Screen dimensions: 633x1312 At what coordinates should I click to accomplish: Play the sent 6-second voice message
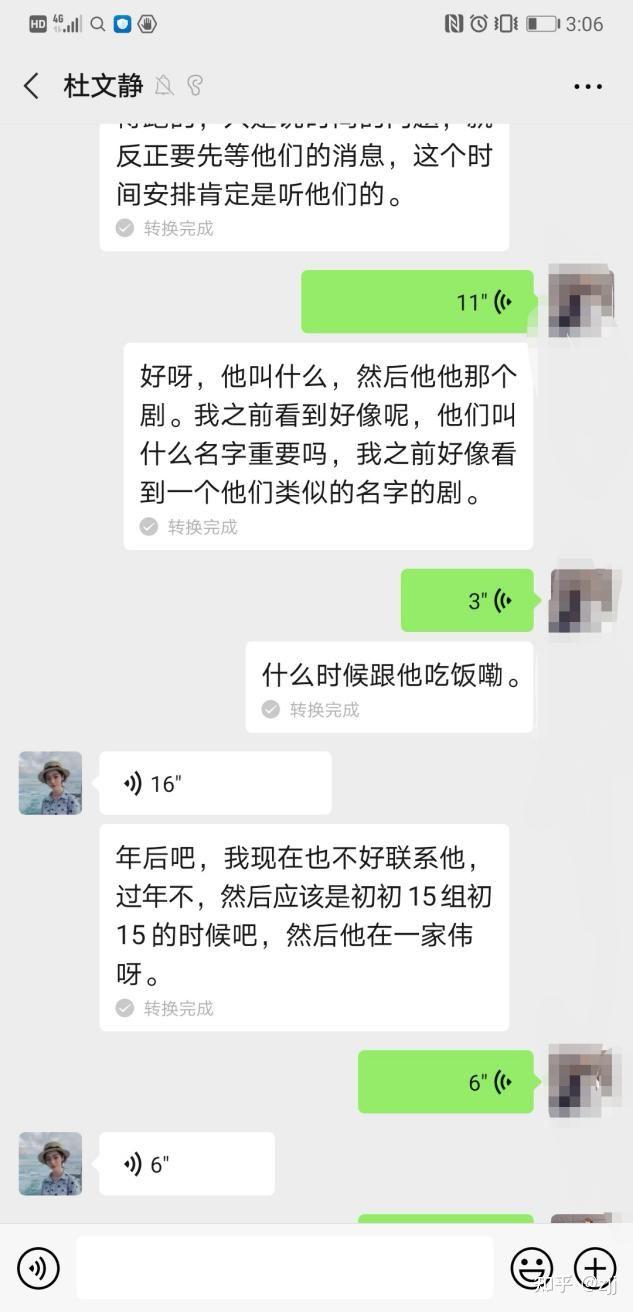(445, 1082)
